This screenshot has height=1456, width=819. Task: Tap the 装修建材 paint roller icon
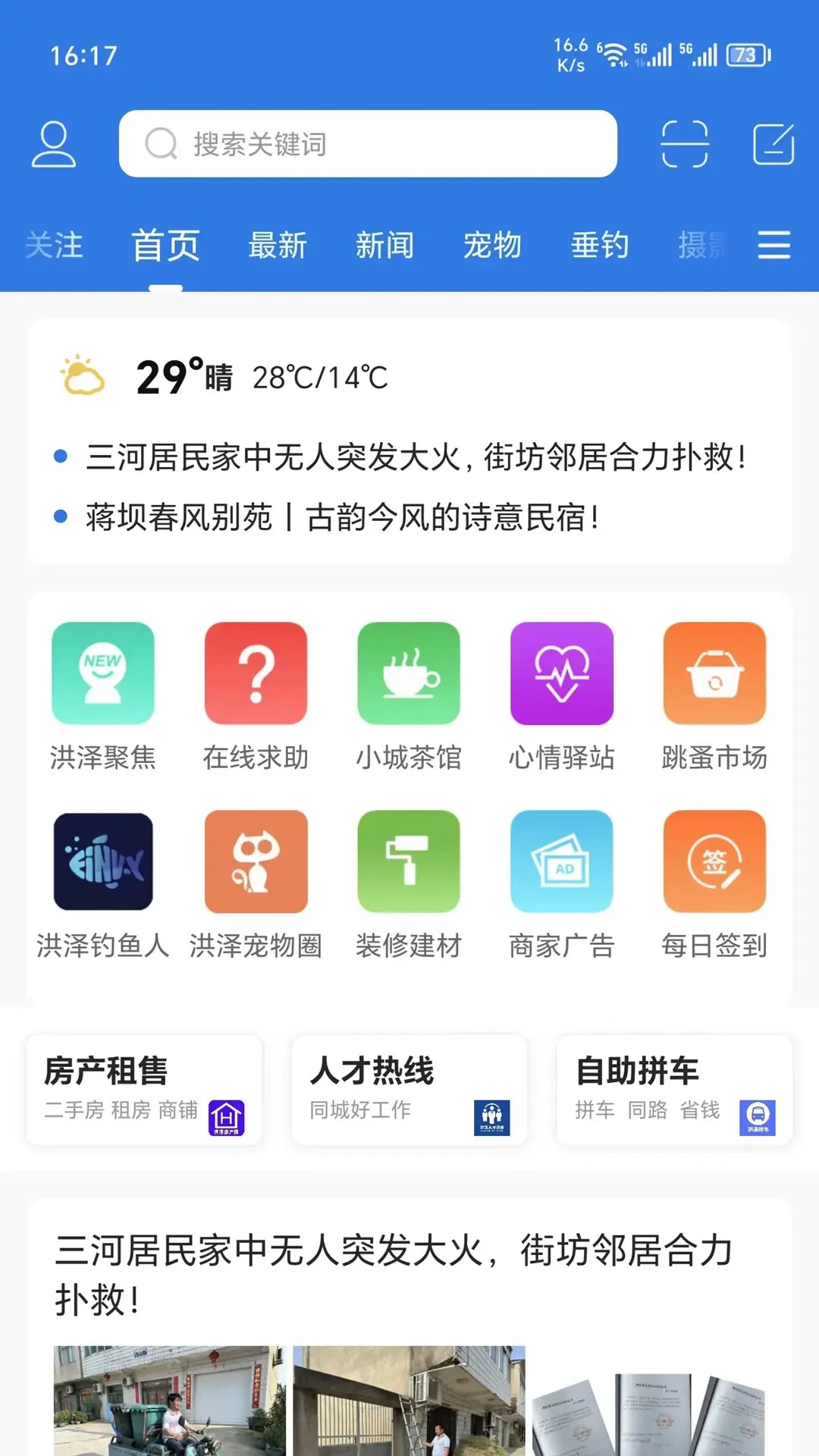click(409, 862)
